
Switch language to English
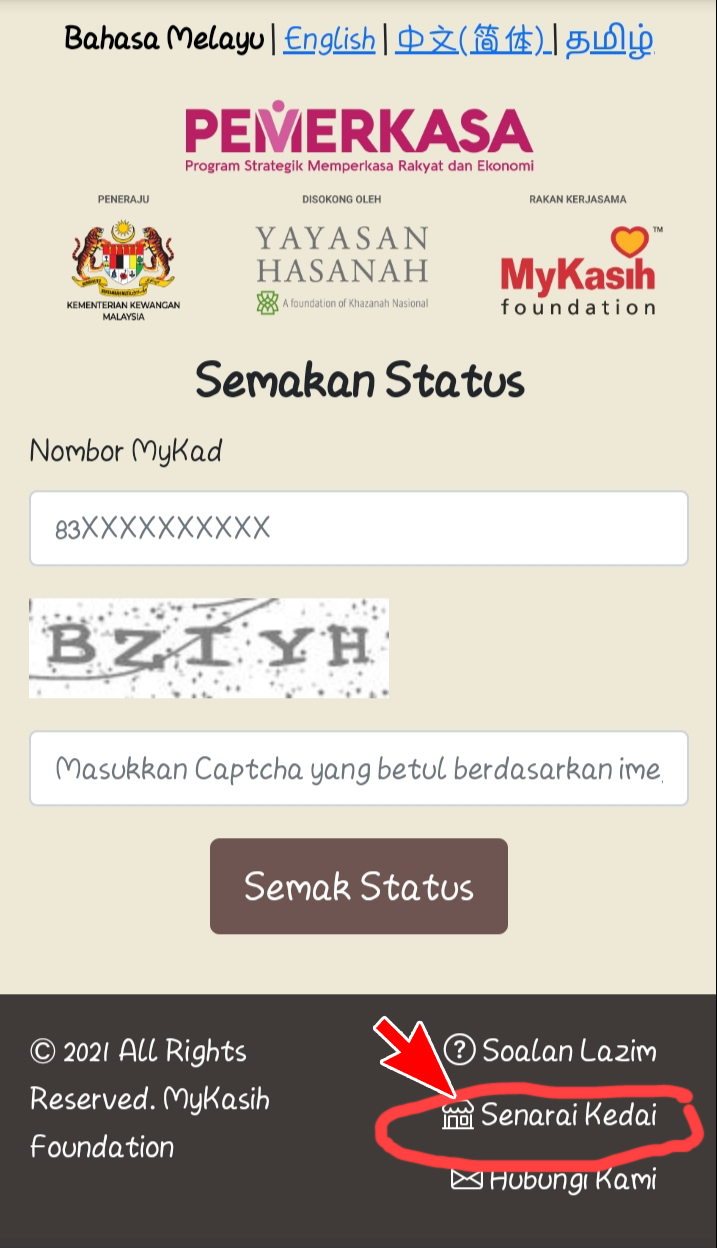click(329, 39)
